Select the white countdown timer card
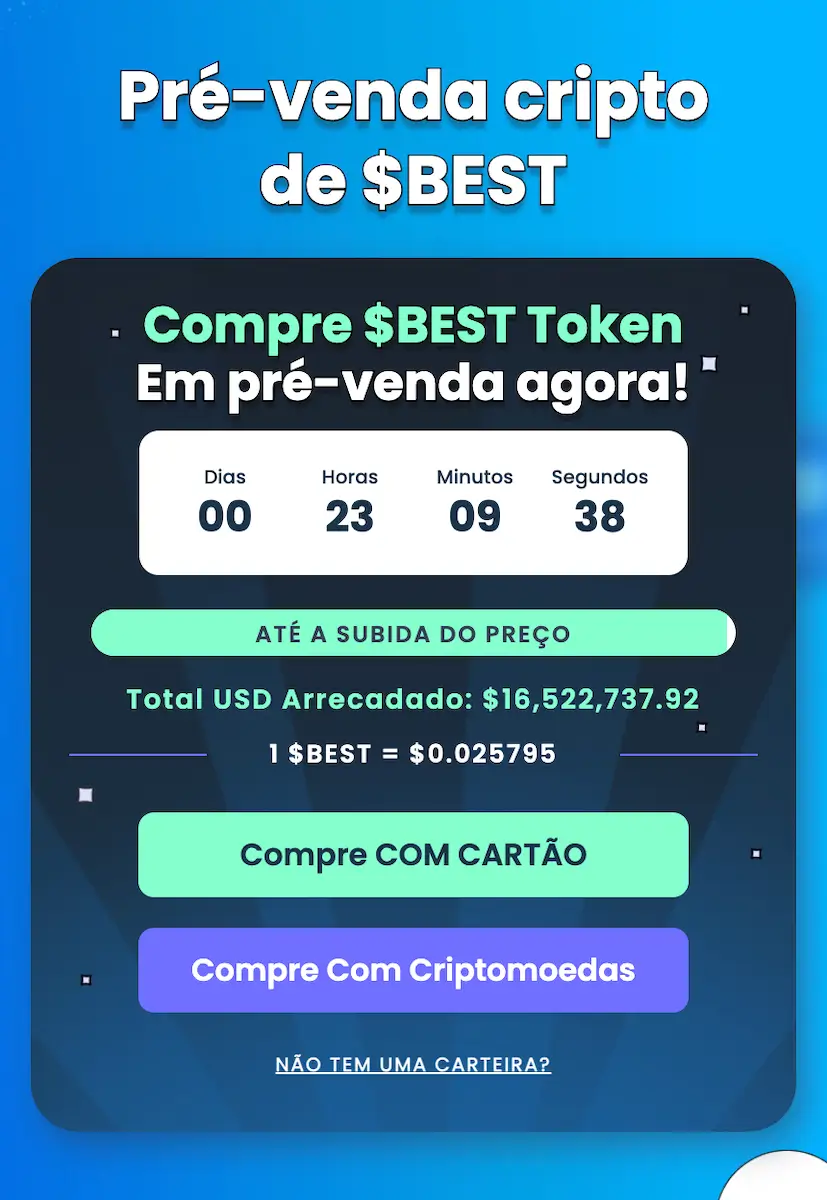The width and height of the screenshot is (827, 1200). 413,502
